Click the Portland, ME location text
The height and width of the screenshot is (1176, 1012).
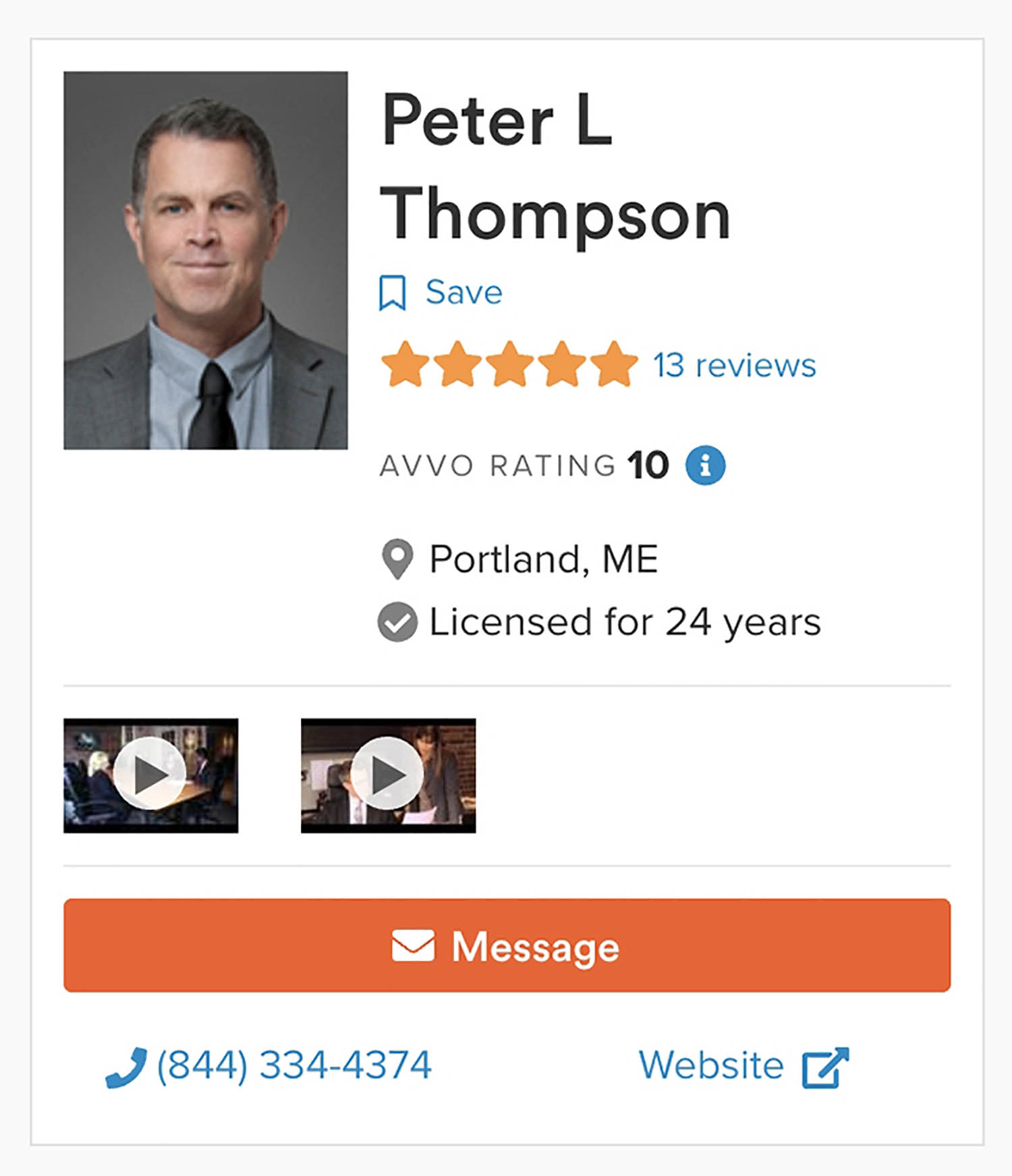[544, 559]
